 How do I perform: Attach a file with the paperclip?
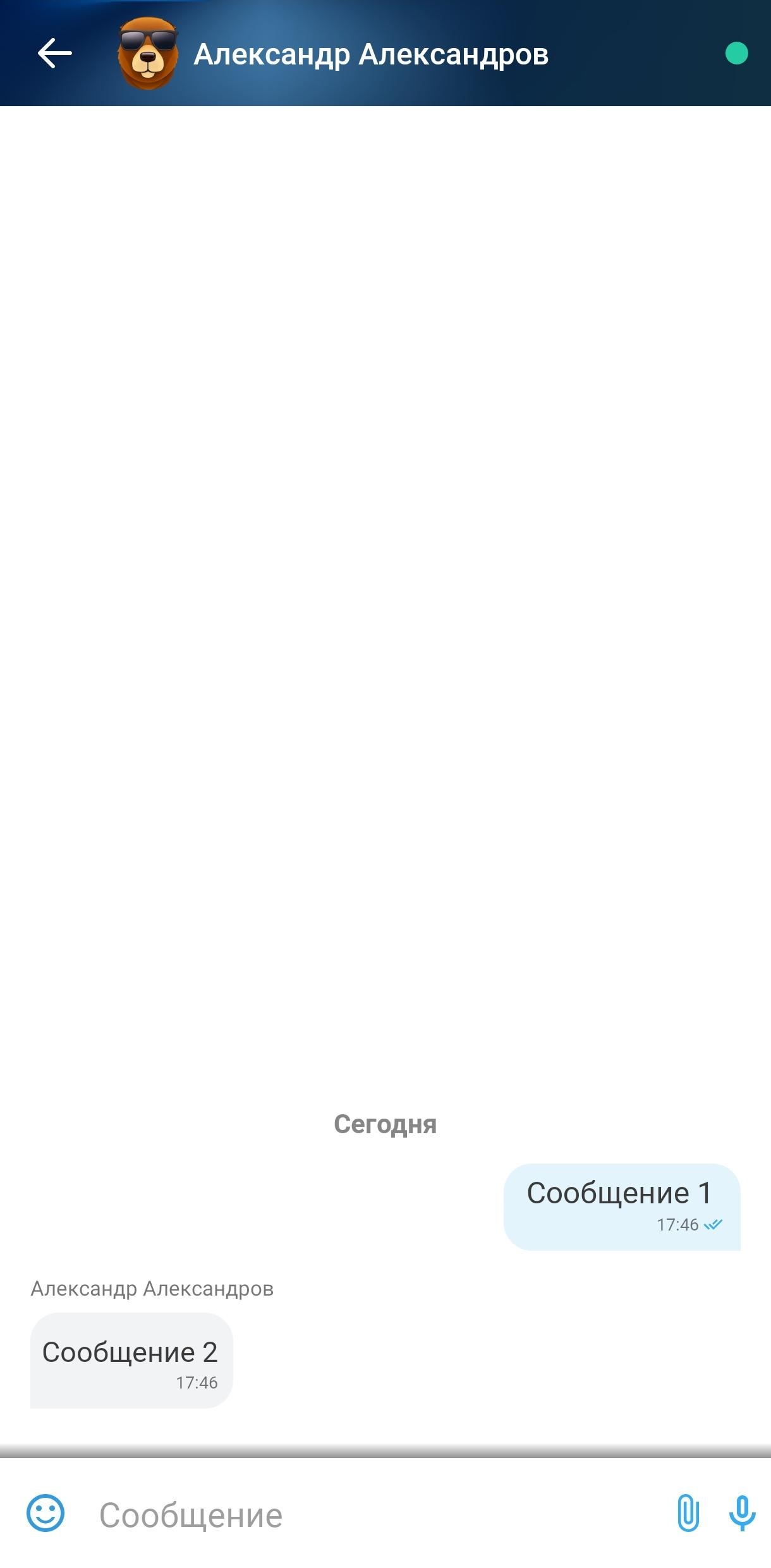(x=688, y=1514)
